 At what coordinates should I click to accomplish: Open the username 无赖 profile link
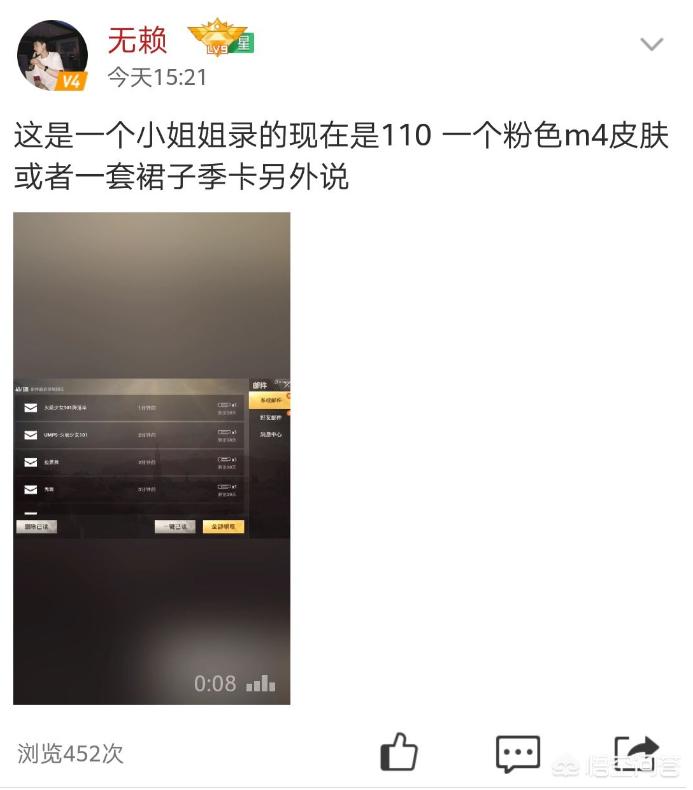[x=137, y=40]
